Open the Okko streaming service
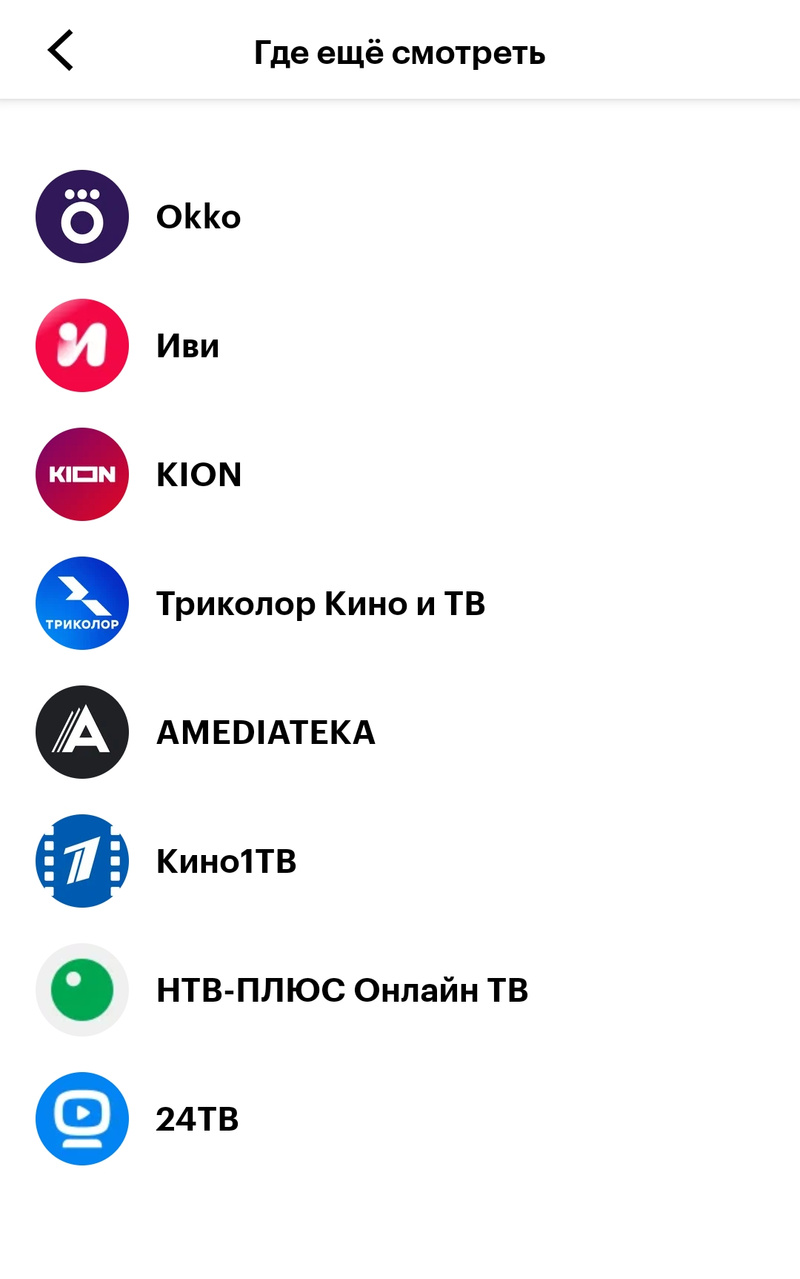800x1279 pixels. (x=198, y=217)
